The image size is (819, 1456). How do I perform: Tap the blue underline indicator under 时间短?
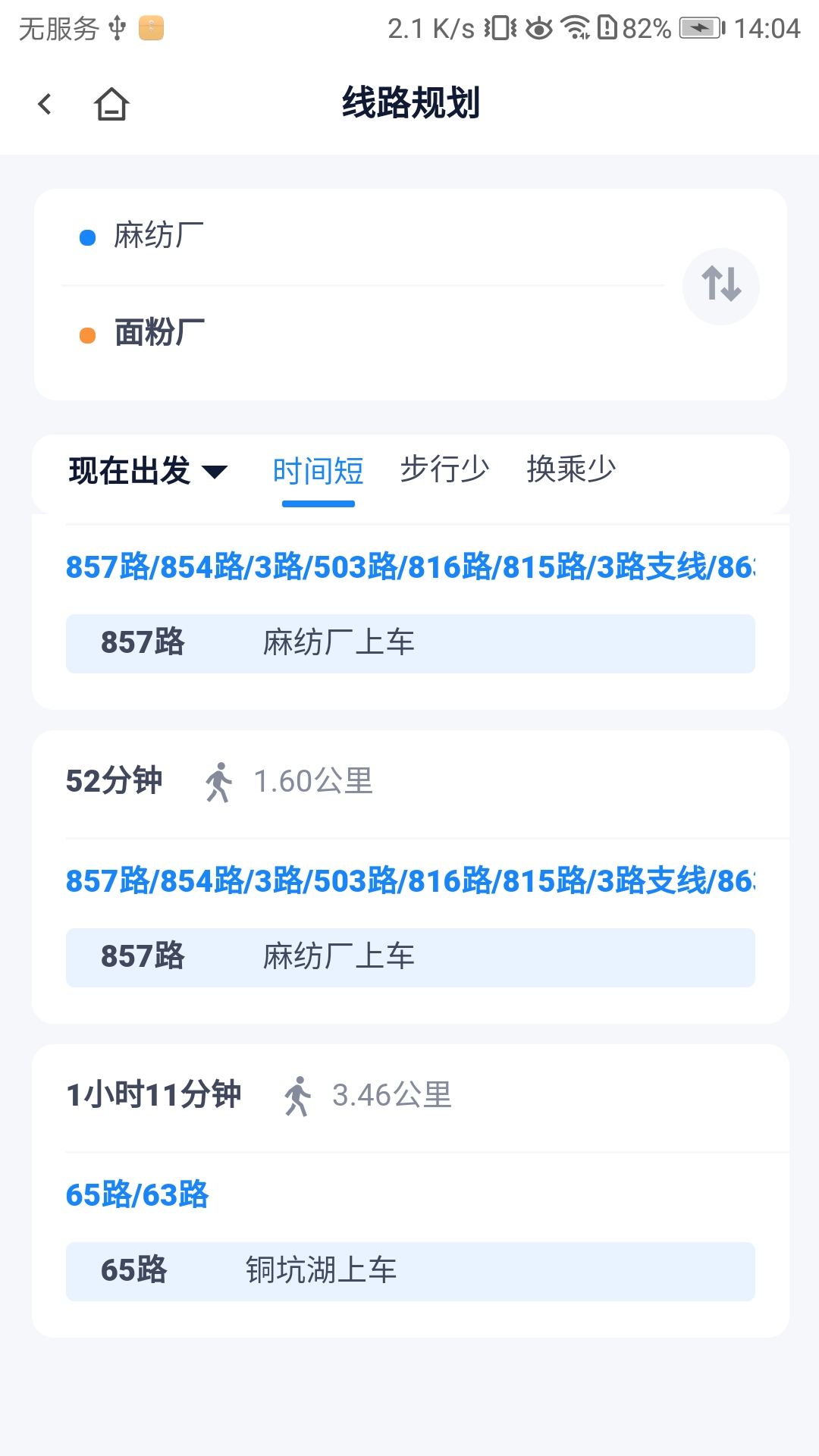[x=318, y=503]
